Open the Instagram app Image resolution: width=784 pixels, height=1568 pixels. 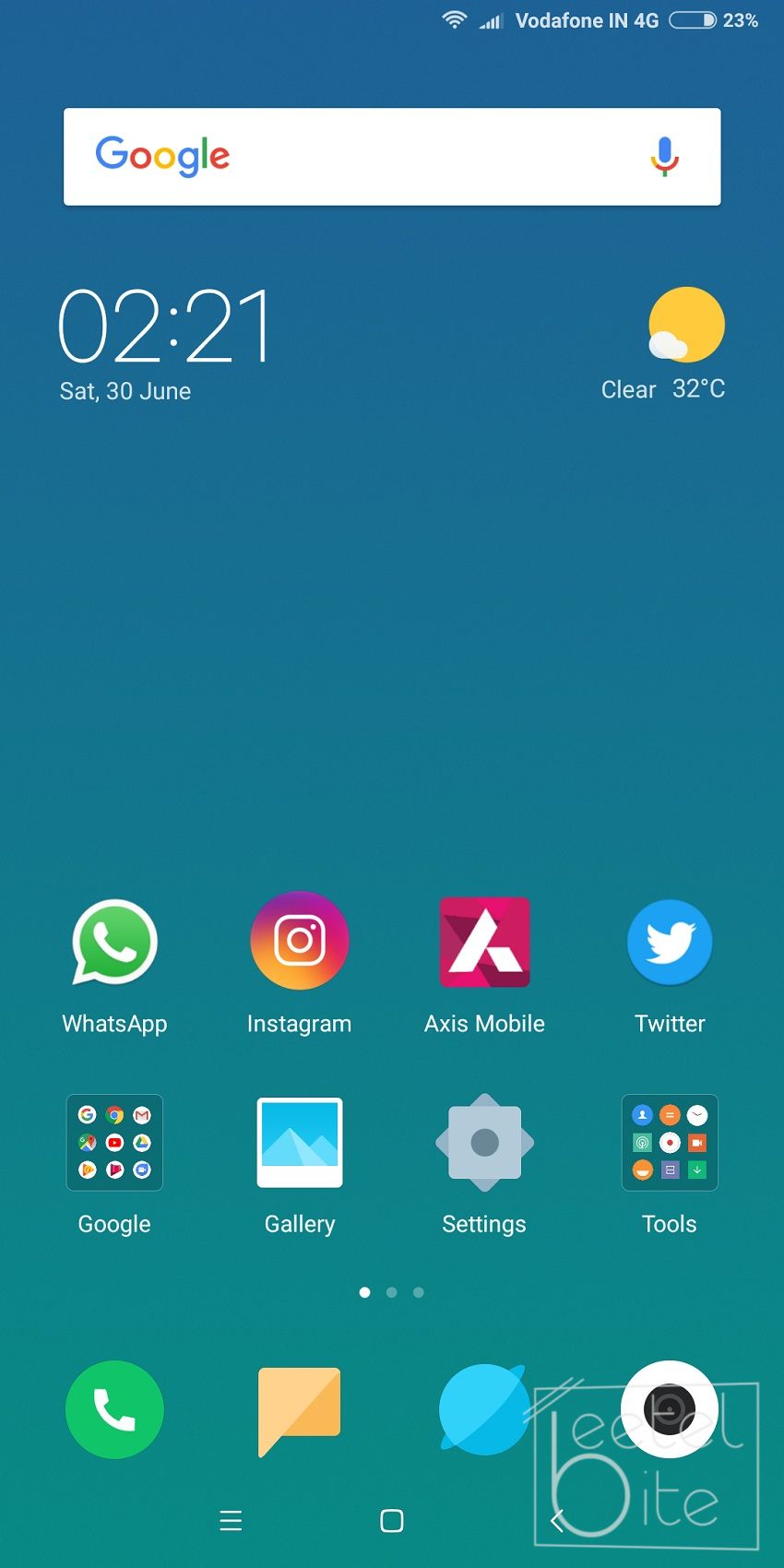pos(299,941)
